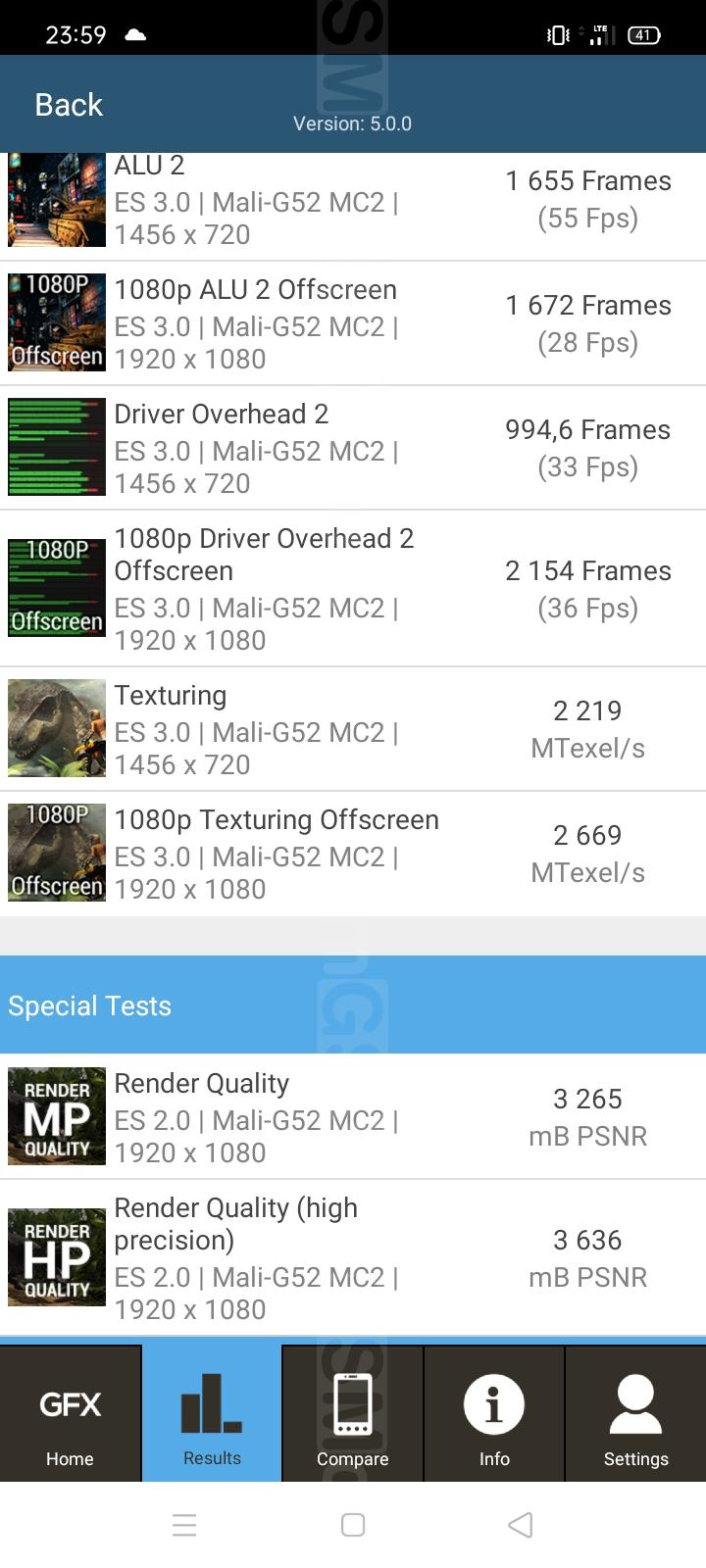
Task: Open Render Quality (high precision) result
Action: [353, 1258]
